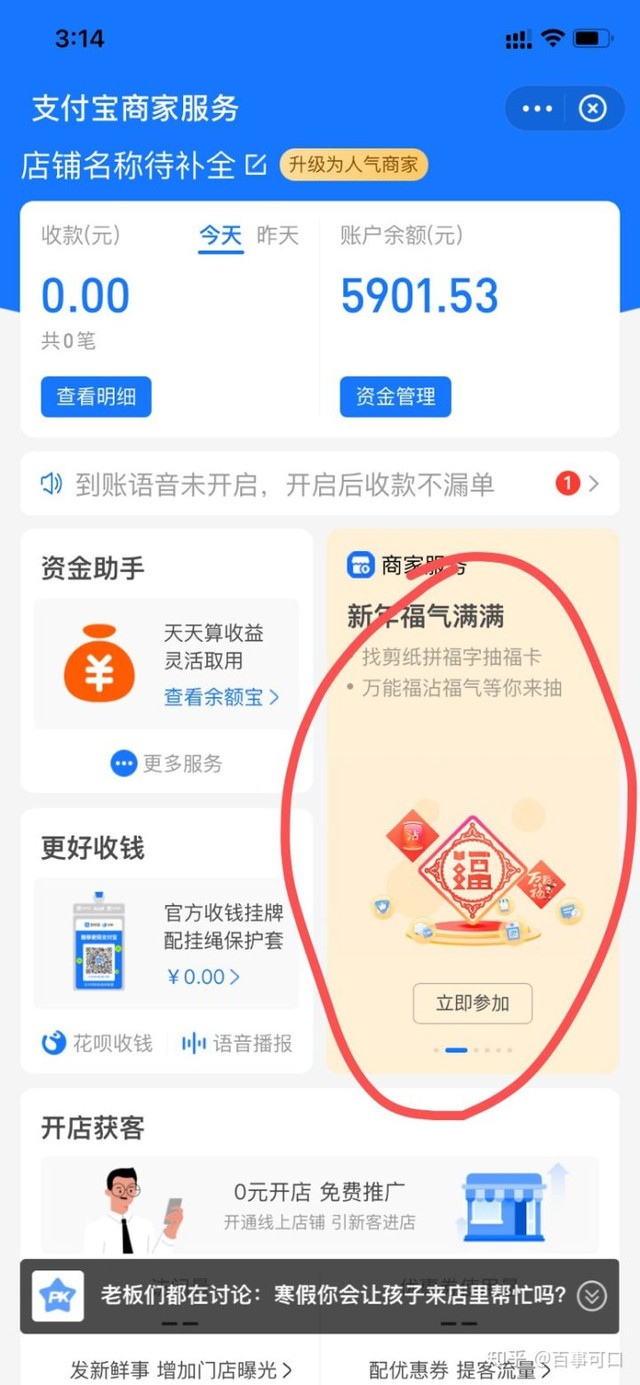The width and height of the screenshot is (640, 1385).
Task: Open the mini-program more options menu
Action: tap(537, 109)
